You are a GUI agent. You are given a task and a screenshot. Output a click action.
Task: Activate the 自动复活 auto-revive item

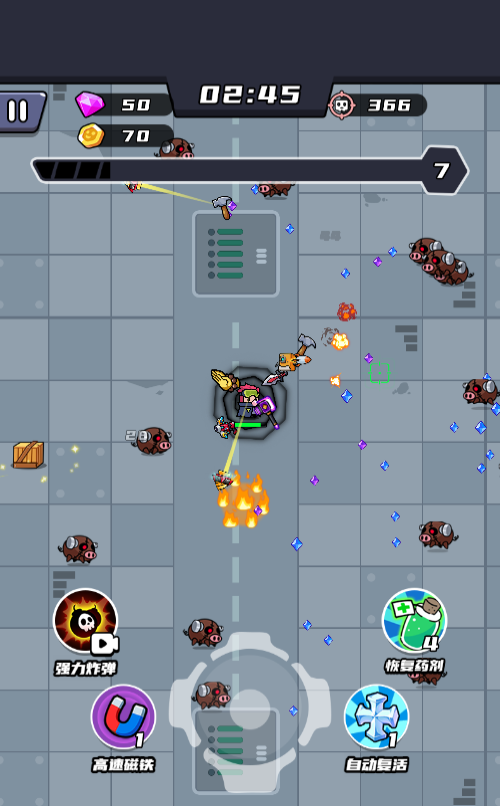(377, 717)
